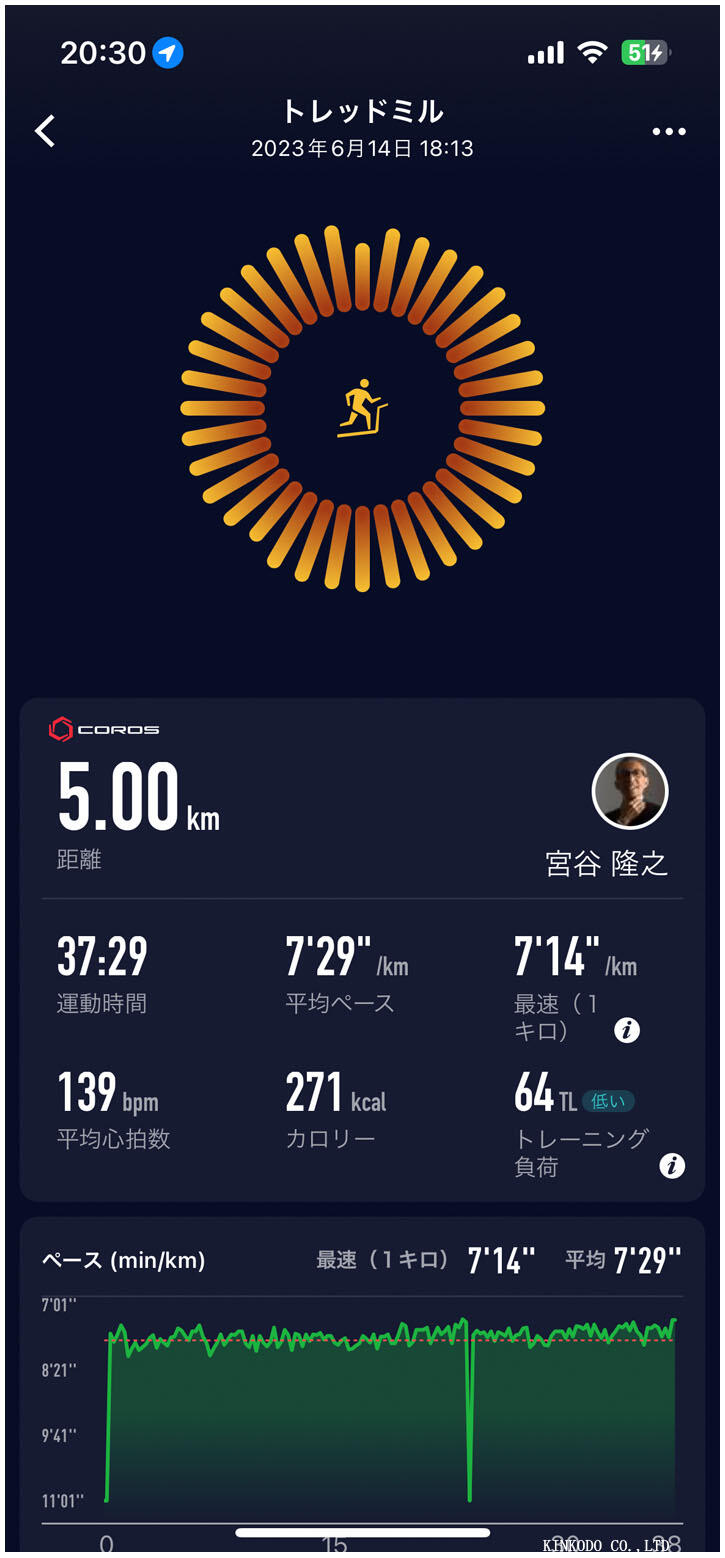Select the トレッドミル title
Image resolution: width=725 pixels, height=1558 pixels.
[362, 113]
